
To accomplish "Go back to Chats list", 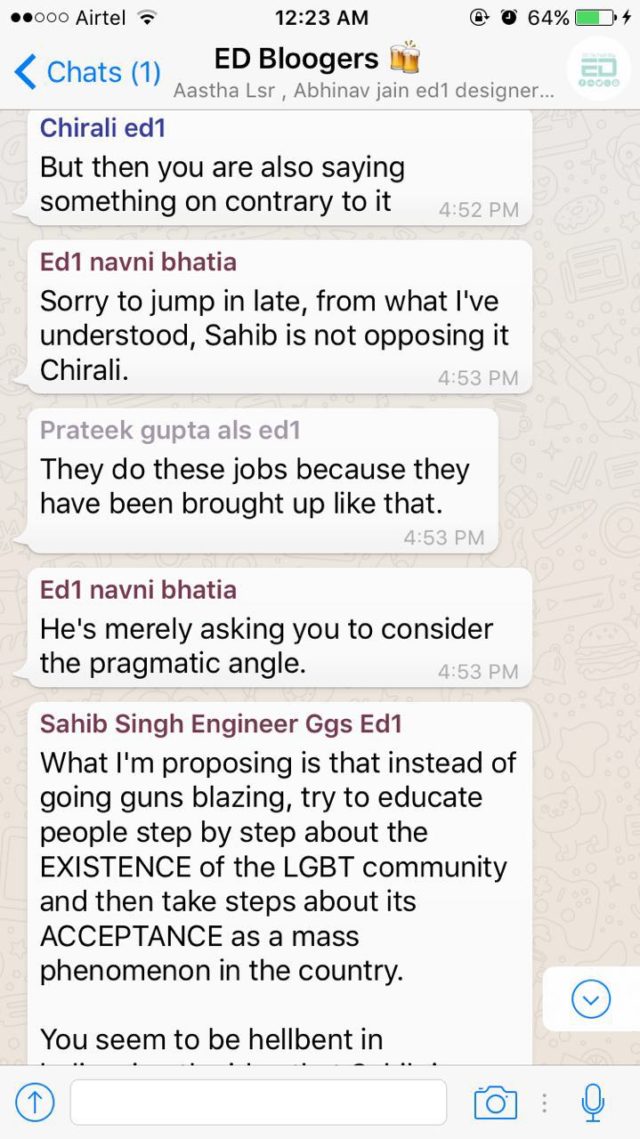I will point(88,72).
